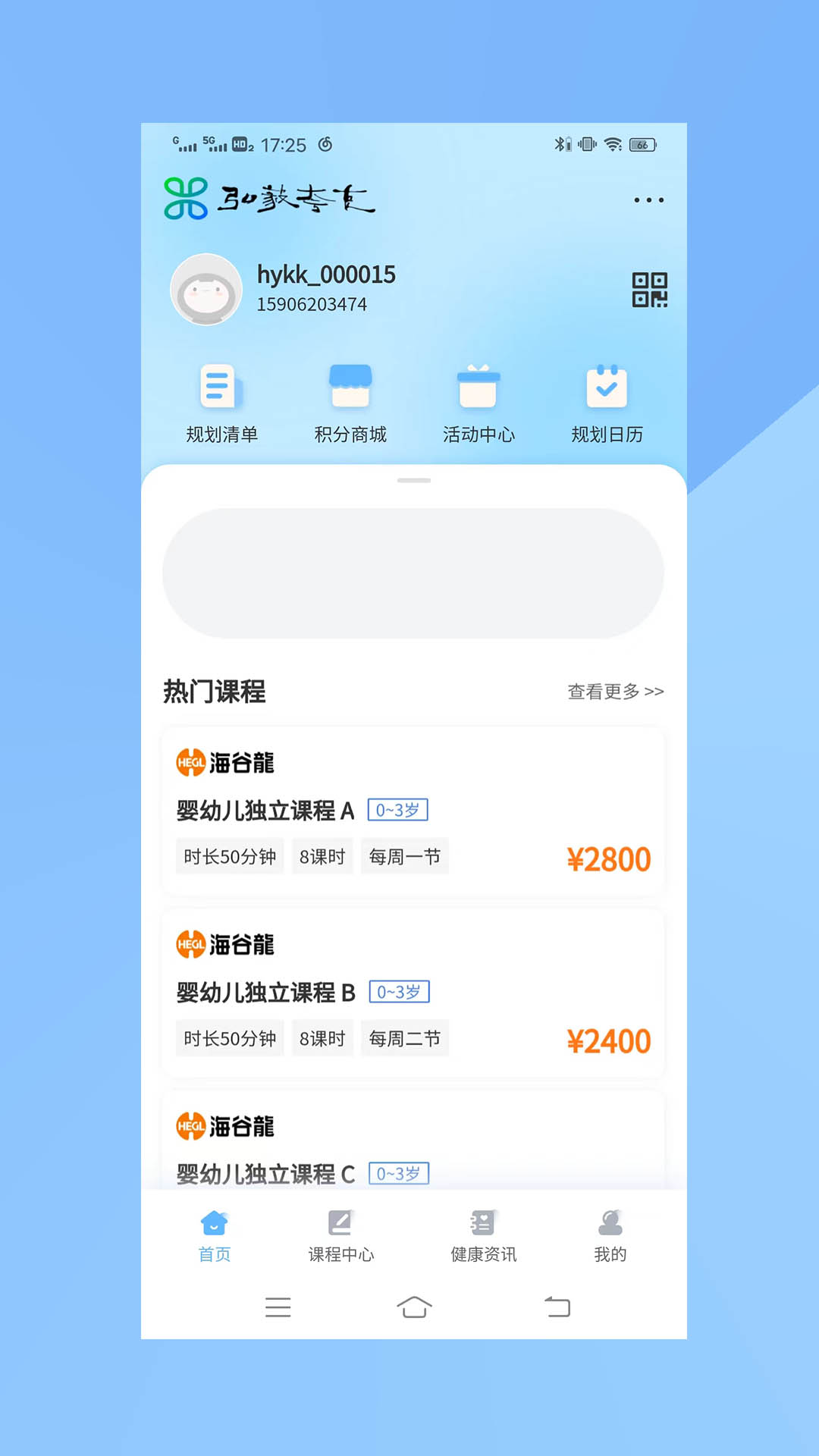819x1456 pixels.
Task: Open the hykk_000015 profile avatar
Action: point(206,290)
